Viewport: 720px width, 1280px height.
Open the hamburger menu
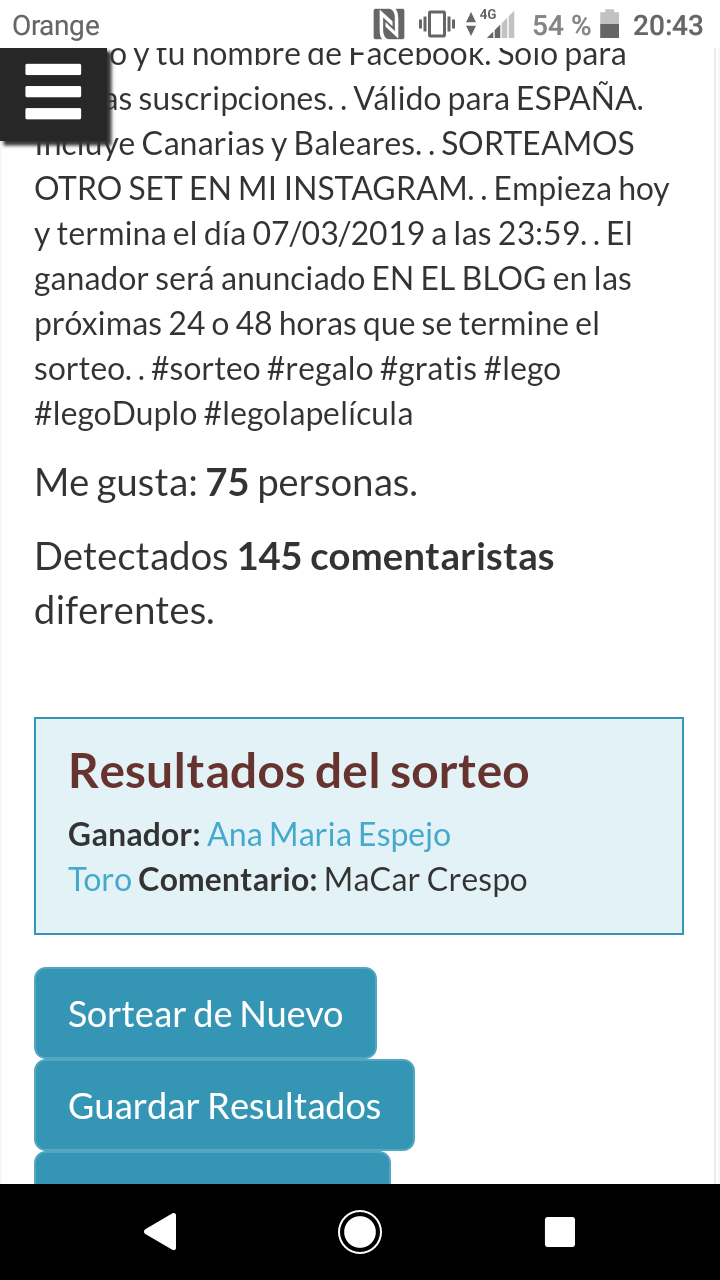[x=53, y=92]
